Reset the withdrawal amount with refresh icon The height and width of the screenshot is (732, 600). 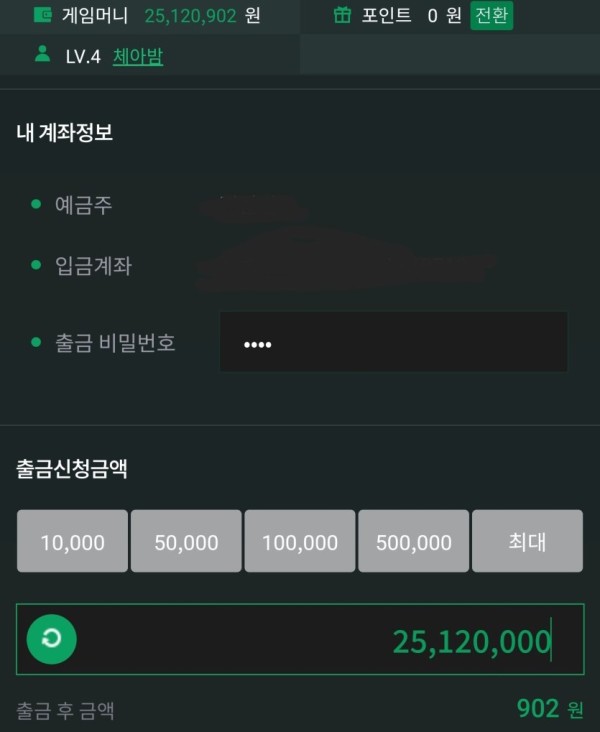pyautogui.click(x=52, y=639)
